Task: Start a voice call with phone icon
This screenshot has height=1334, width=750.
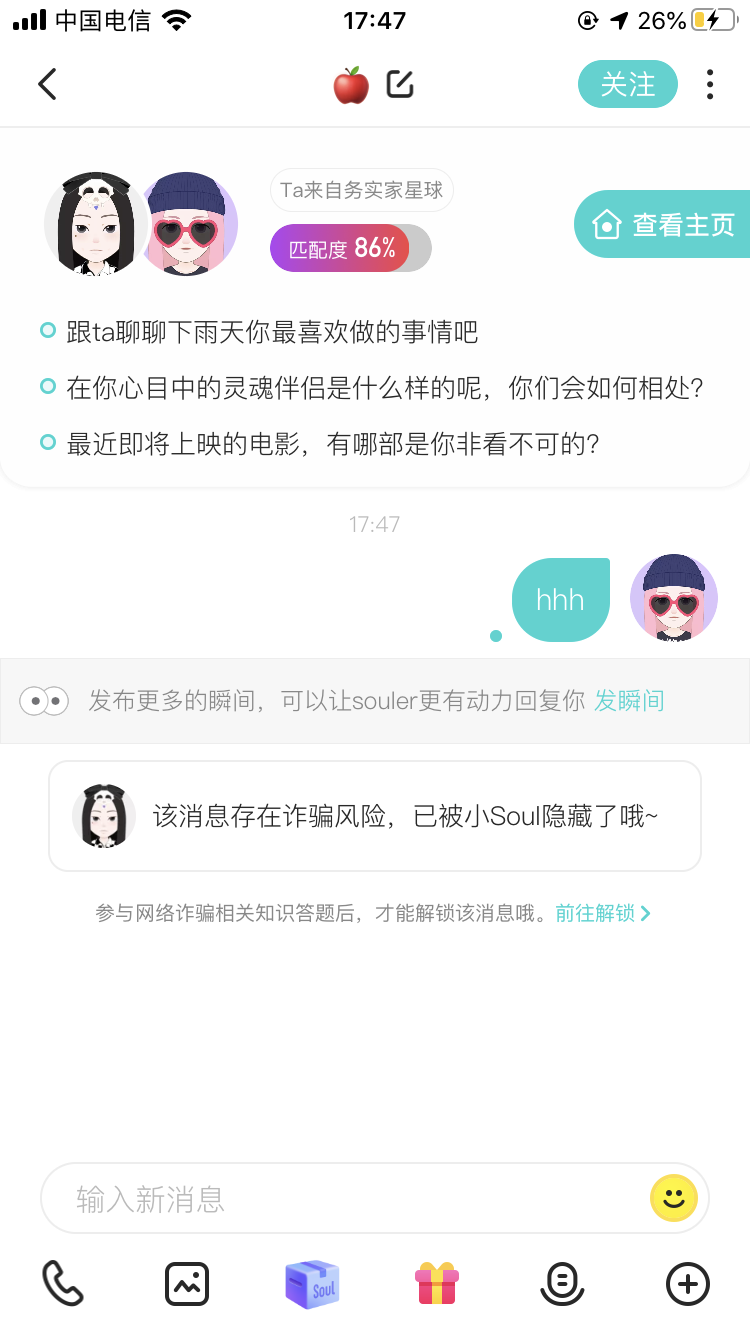Action: tap(62, 1283)
